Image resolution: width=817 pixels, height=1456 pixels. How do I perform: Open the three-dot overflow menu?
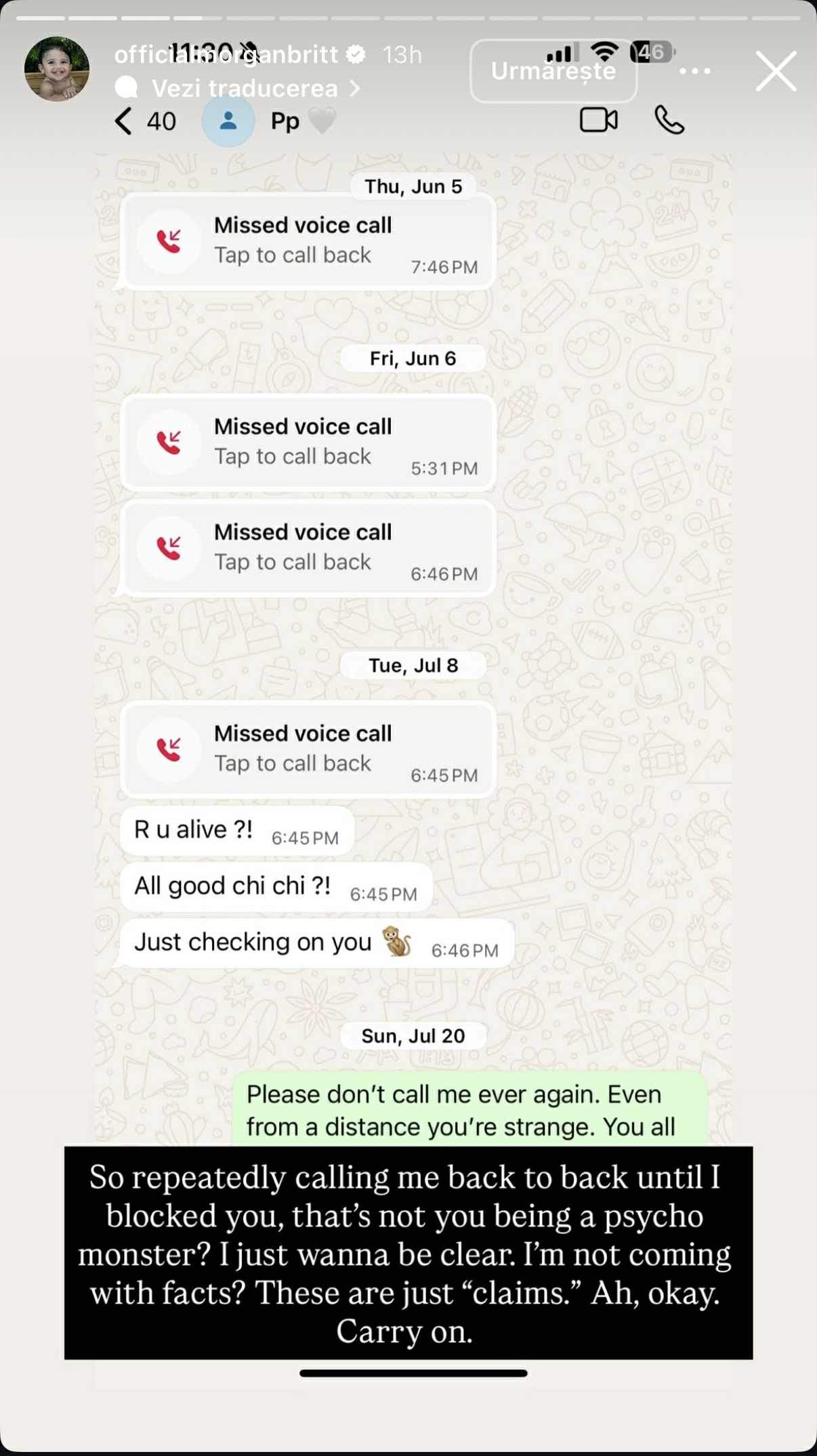(694, 71)
